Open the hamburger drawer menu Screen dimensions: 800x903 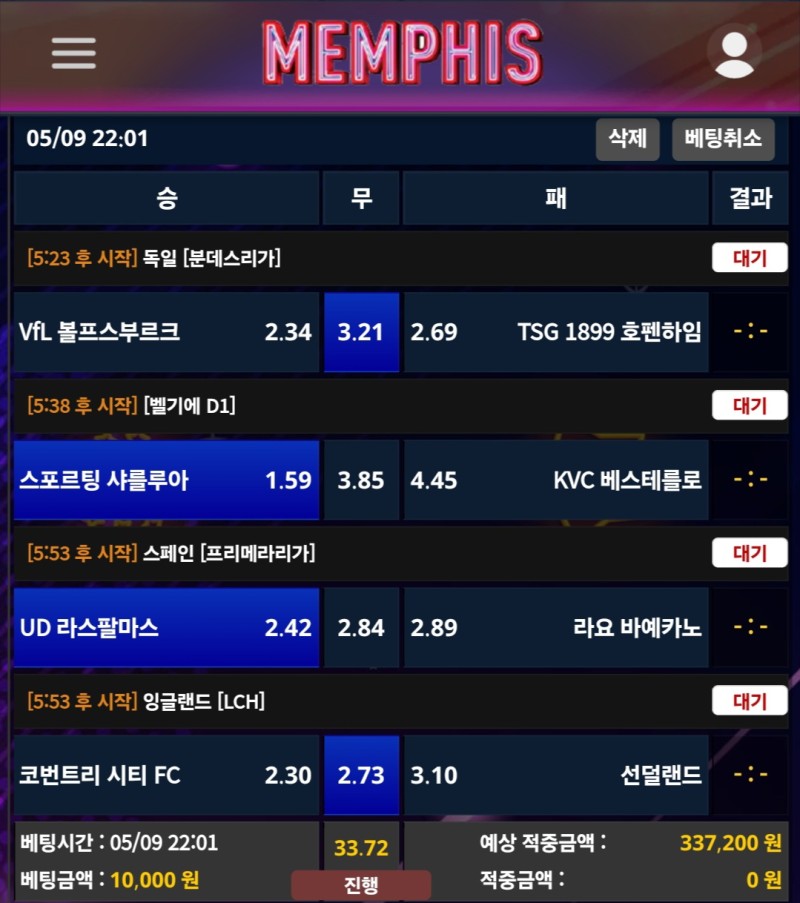[74, 53]
